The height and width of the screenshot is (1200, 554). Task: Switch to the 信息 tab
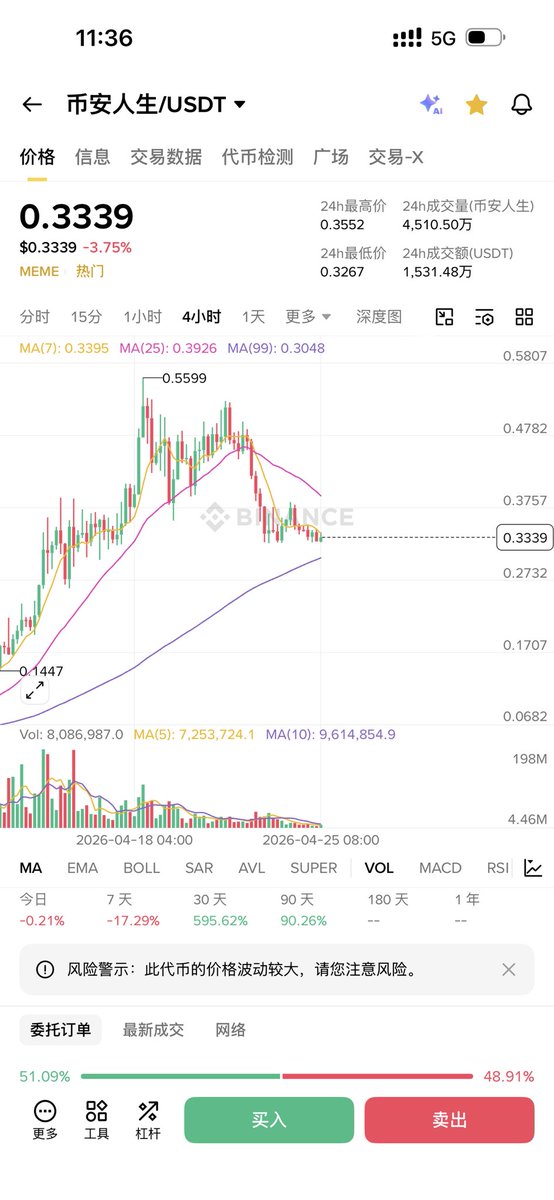pyautogui.click(x=93, y=156)
